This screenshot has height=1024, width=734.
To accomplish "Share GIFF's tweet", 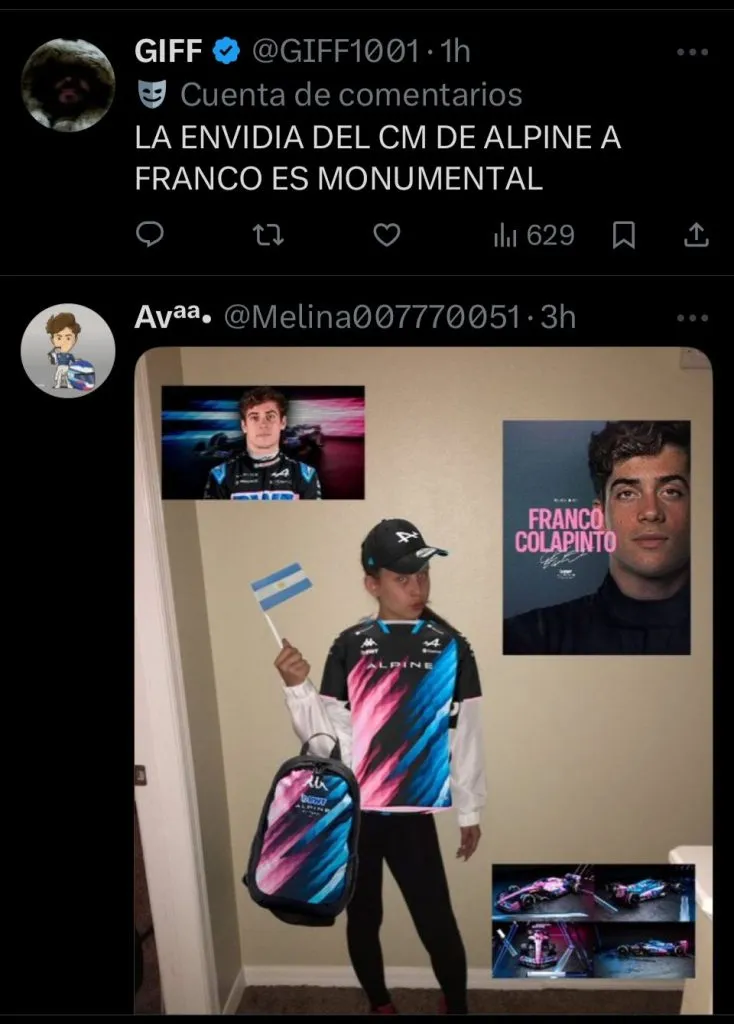I will pos(696,235).
